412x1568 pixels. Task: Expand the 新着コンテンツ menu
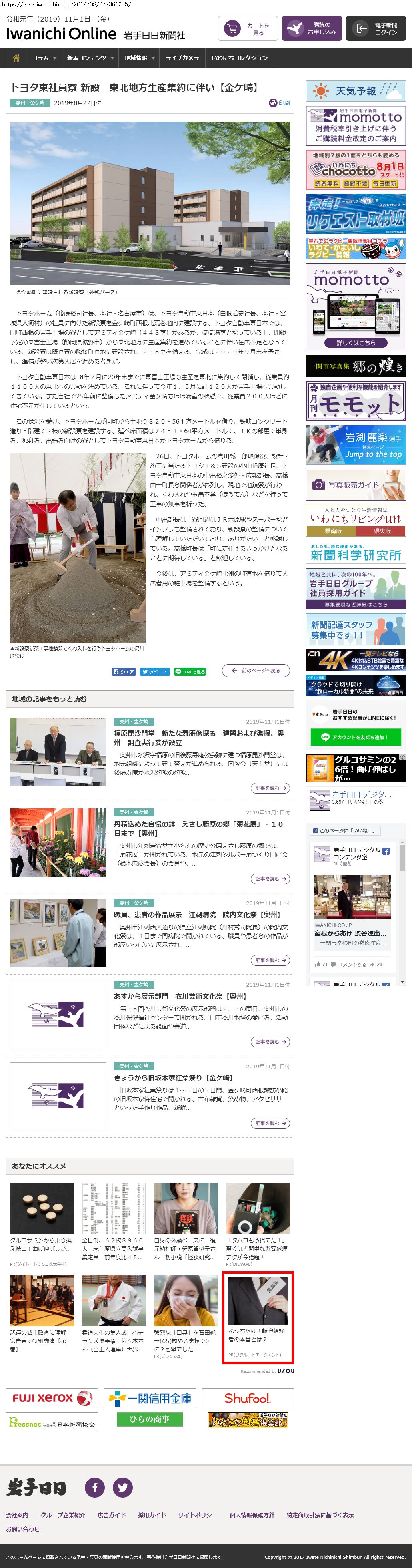tap(90, 58)
